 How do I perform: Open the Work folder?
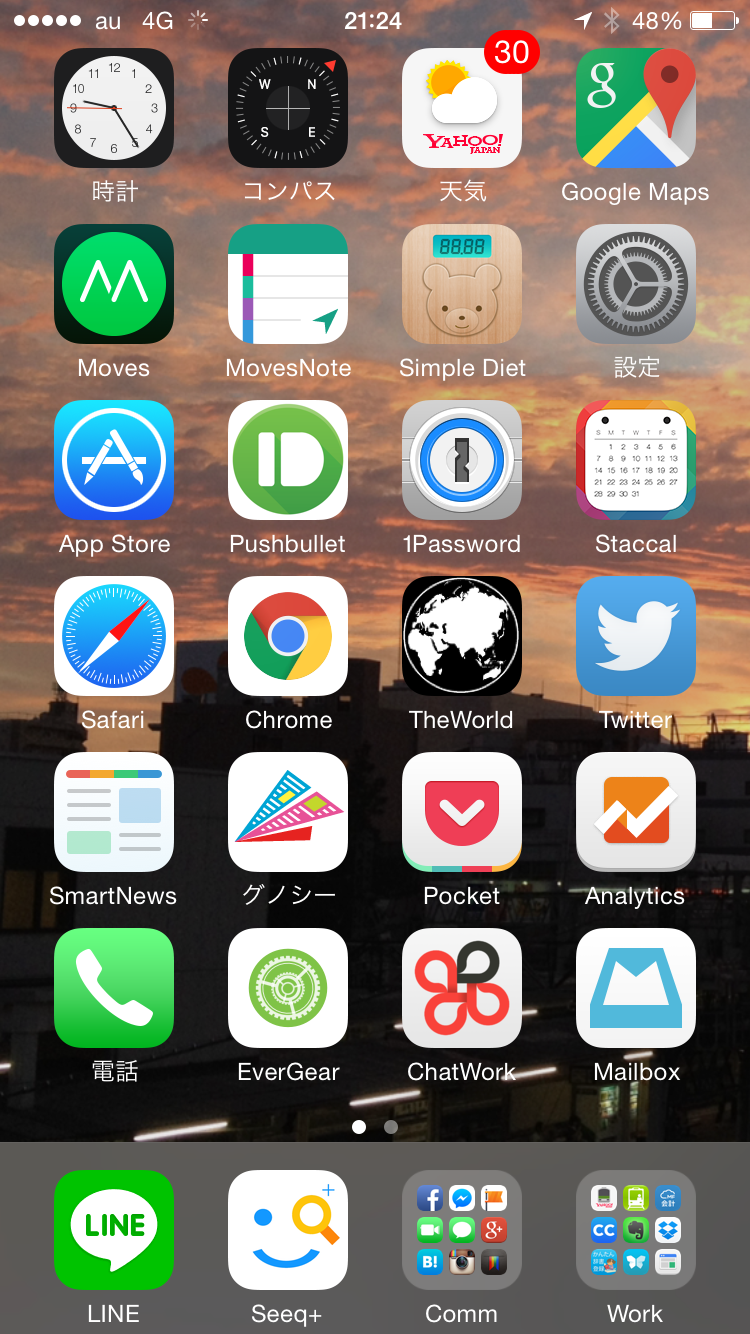coord(636,1230)
